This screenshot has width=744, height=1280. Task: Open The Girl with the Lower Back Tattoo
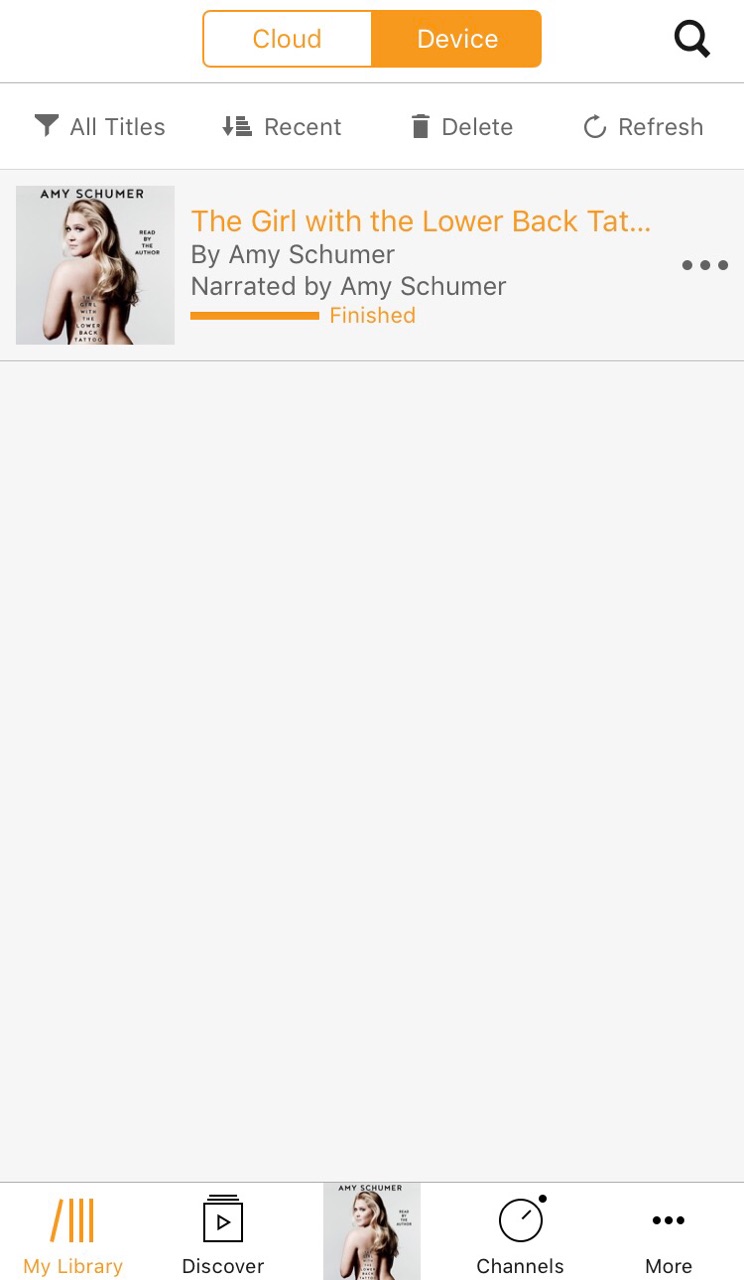pyautogui.click(x=421, y=221)
